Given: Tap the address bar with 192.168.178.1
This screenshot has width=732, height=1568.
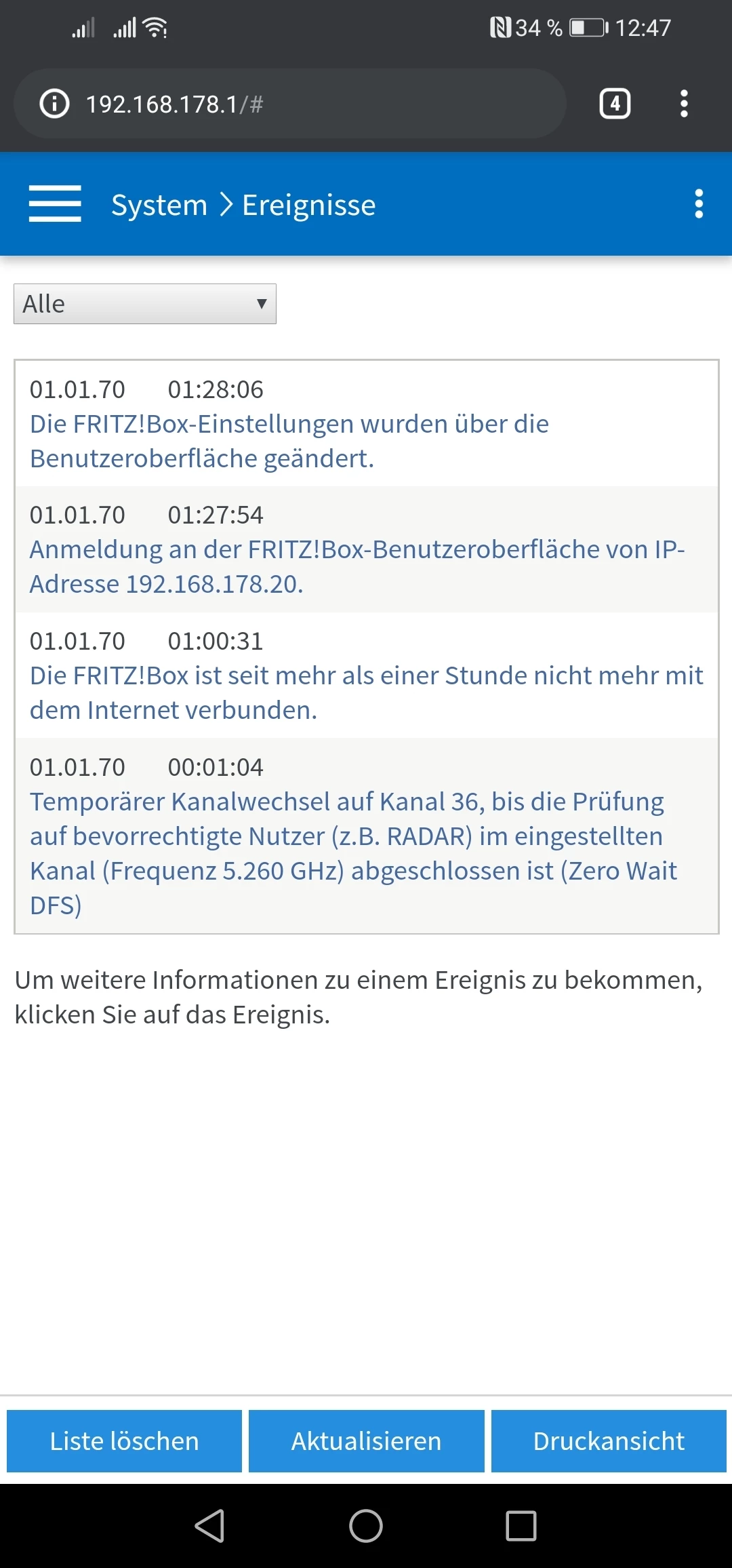Looking at the screenshot, I should [x=305, y=104].
